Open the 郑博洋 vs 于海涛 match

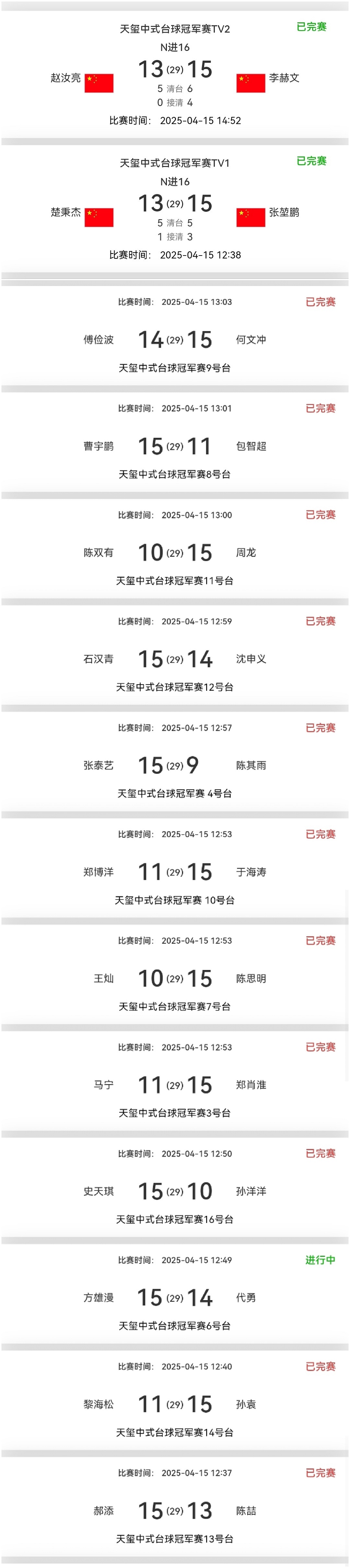pyautogui.click(x=175, y=872)
